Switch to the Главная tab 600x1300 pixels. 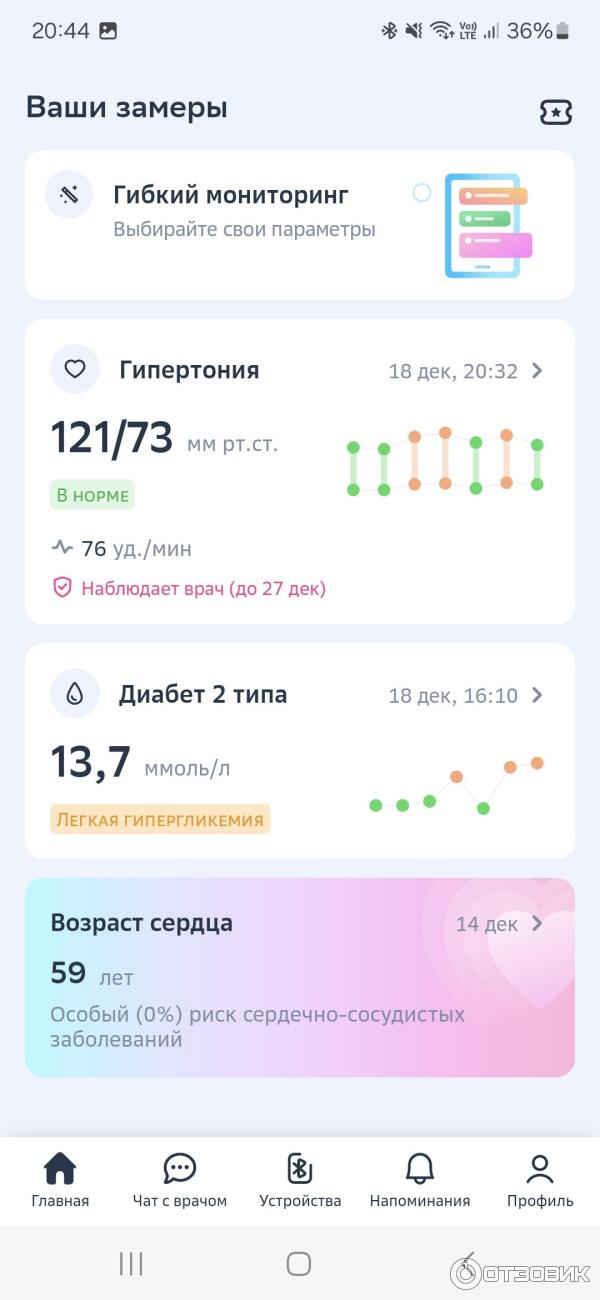(x=60, y=1180)
